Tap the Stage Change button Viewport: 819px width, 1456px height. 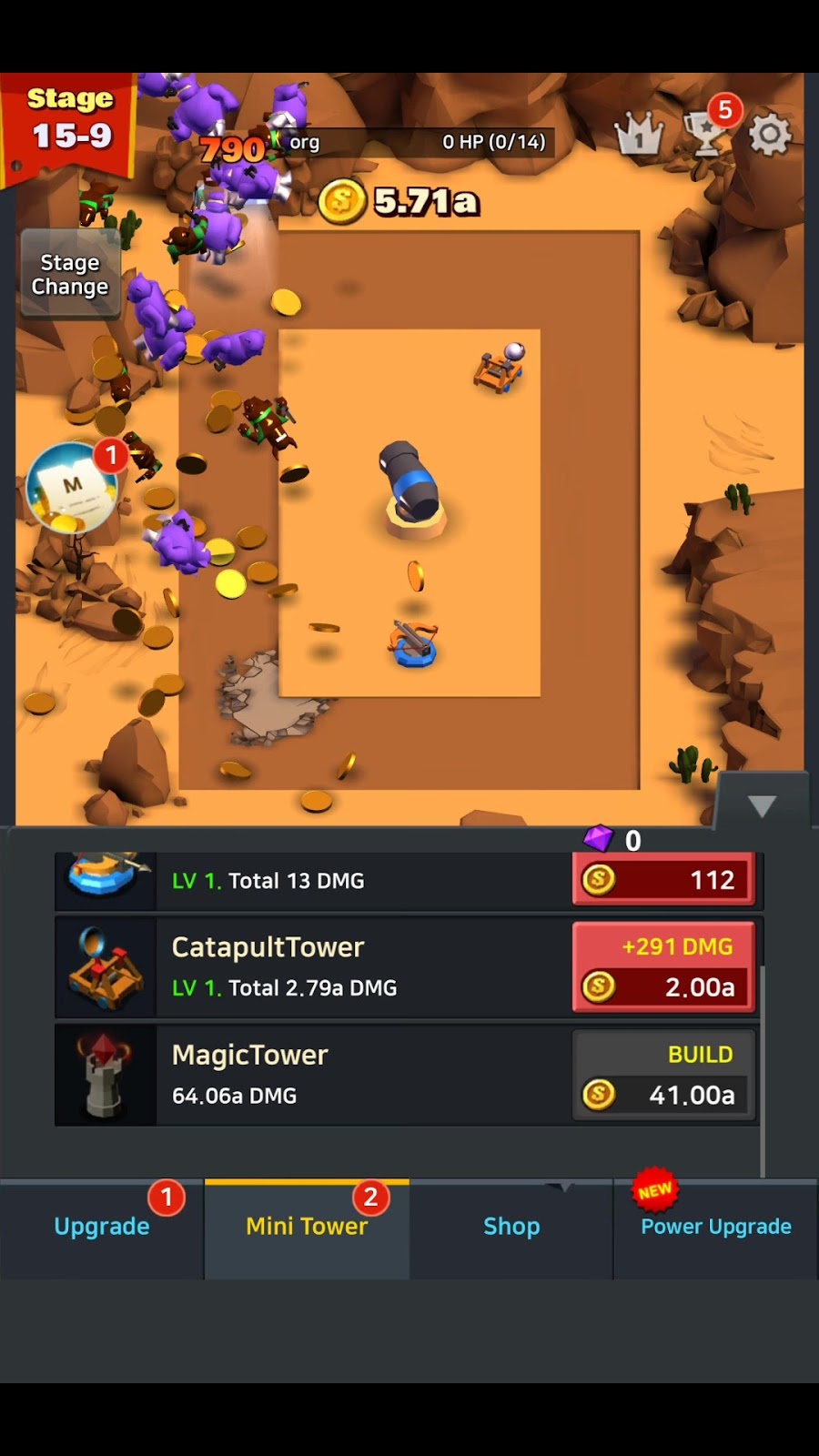70,274
